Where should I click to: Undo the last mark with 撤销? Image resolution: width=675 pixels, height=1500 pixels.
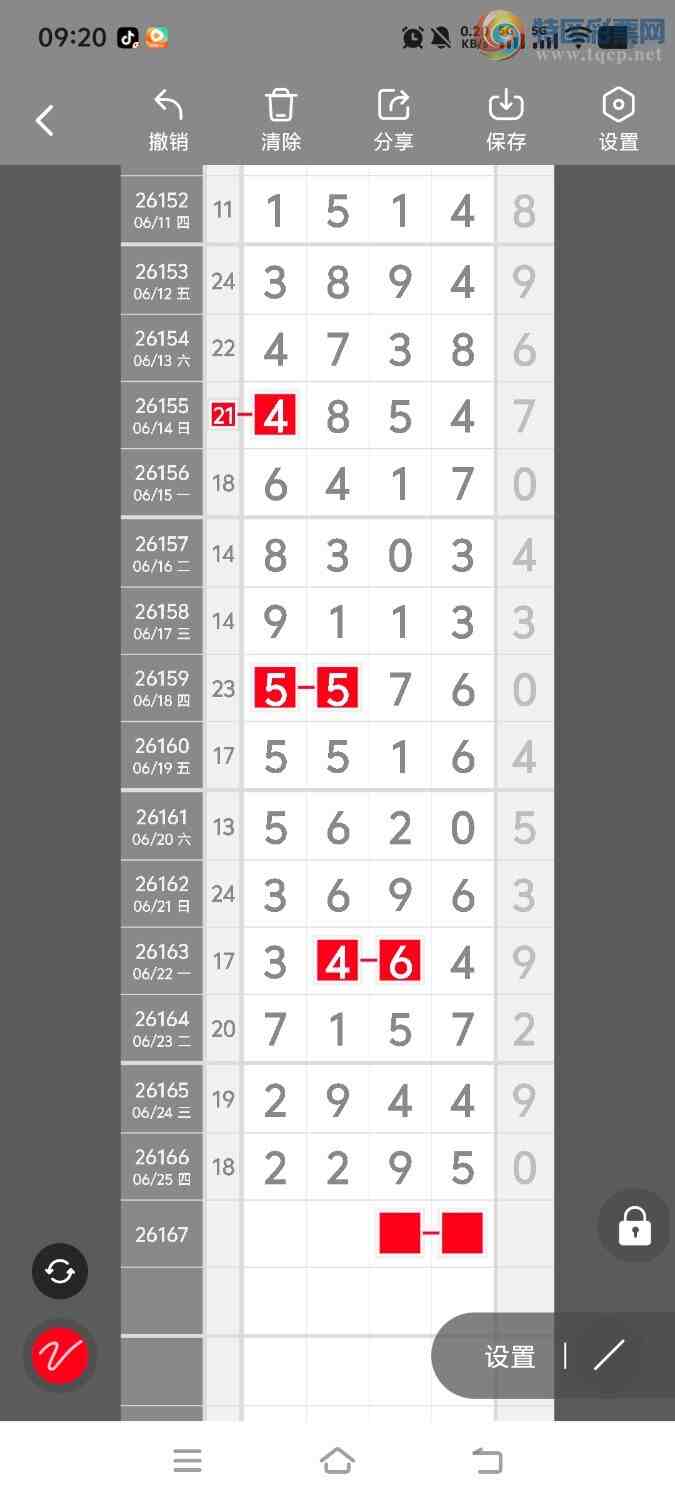point(168,120)
